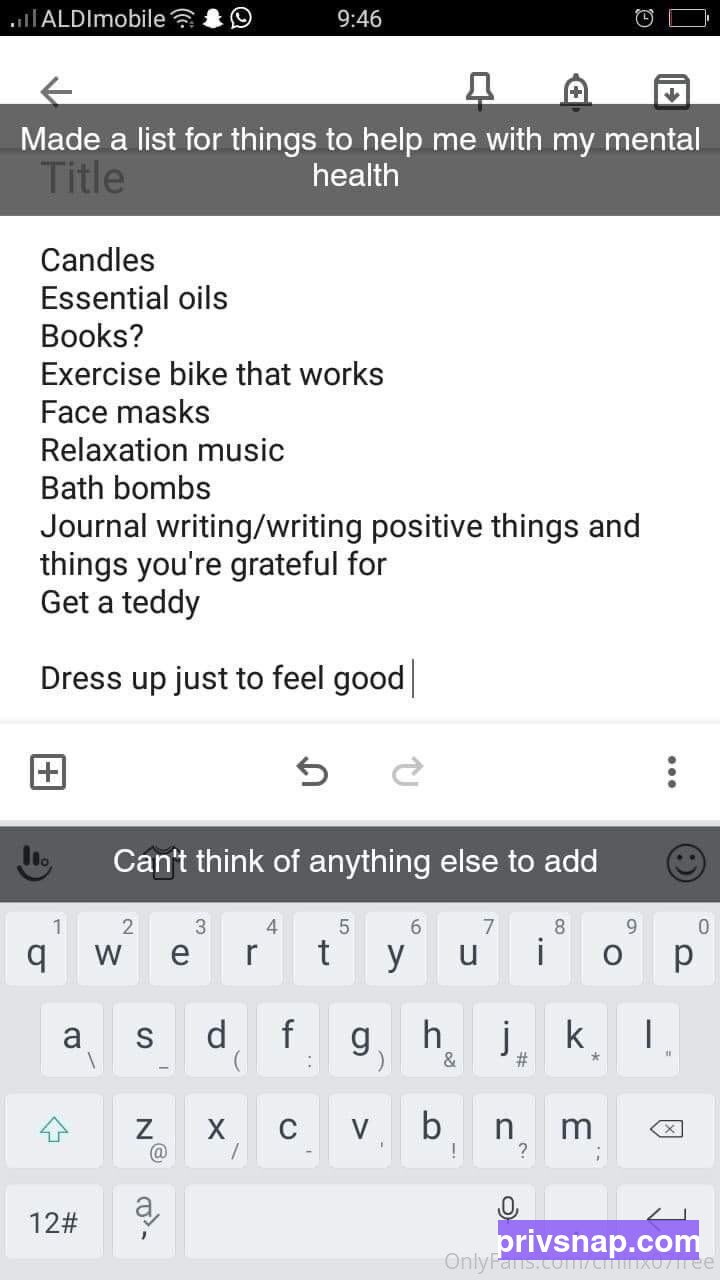Switch keyboard to 12# symbols layout
Viewport: 720px width, 1280px height.
click(x=53, y=1222)
